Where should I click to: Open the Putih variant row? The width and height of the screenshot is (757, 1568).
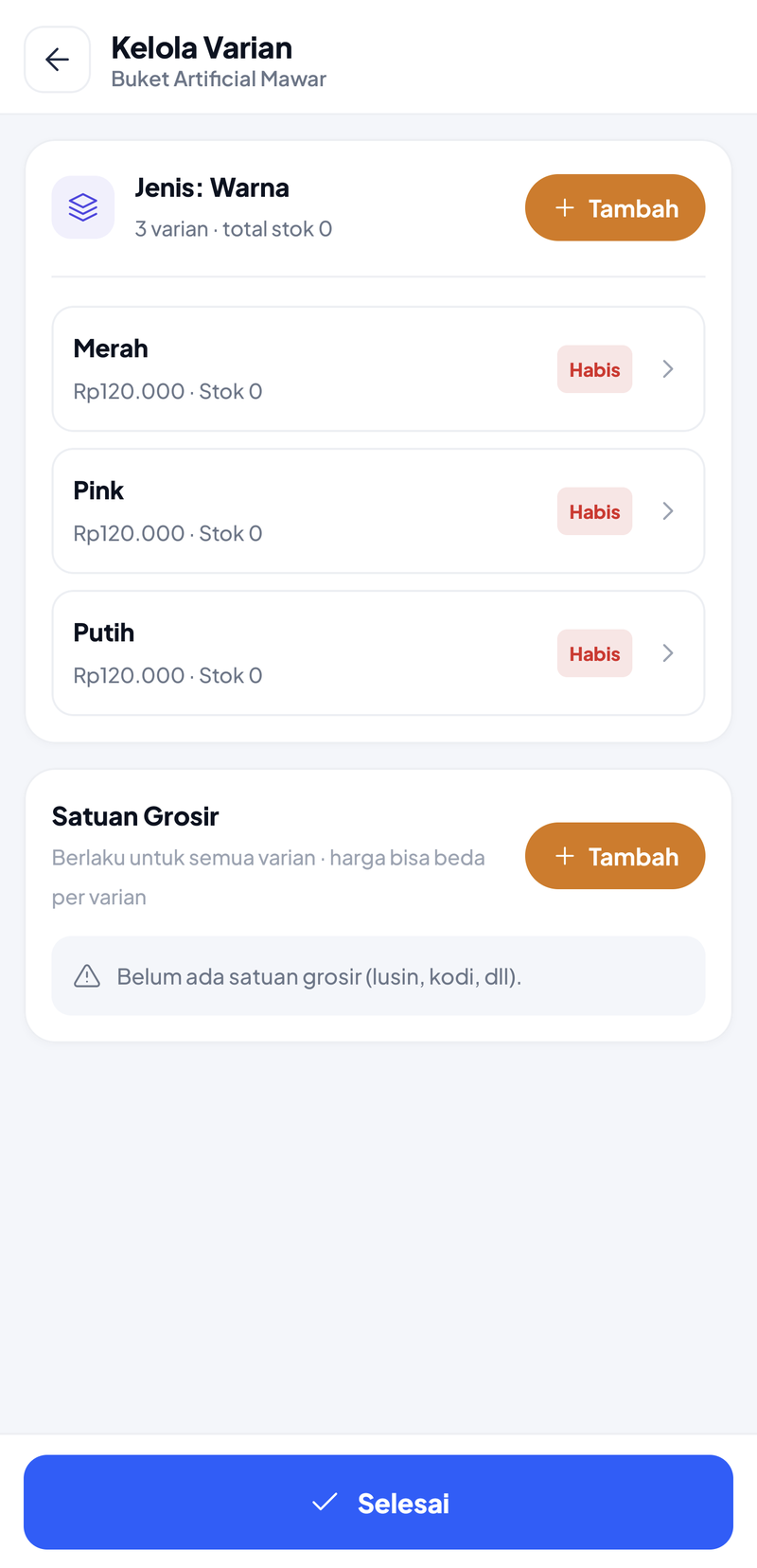coord(378,652)
